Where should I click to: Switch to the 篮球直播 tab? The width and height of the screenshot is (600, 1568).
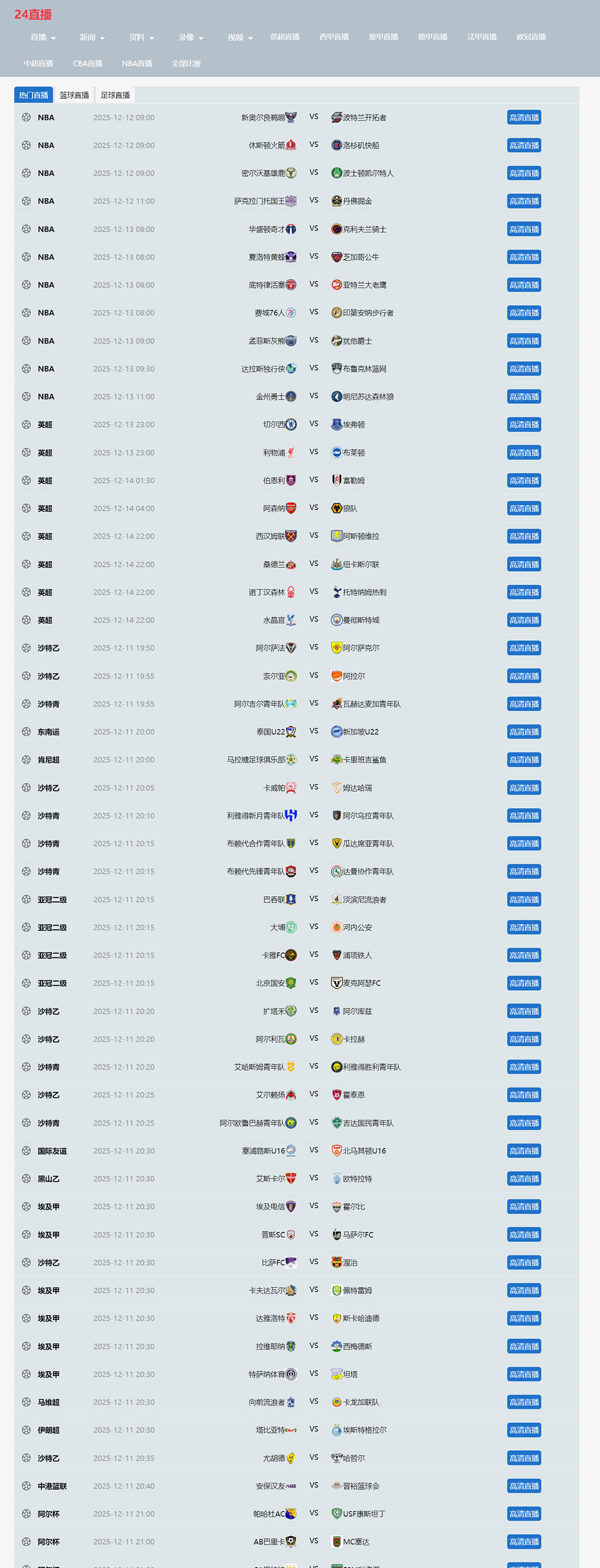click(74, 95)
